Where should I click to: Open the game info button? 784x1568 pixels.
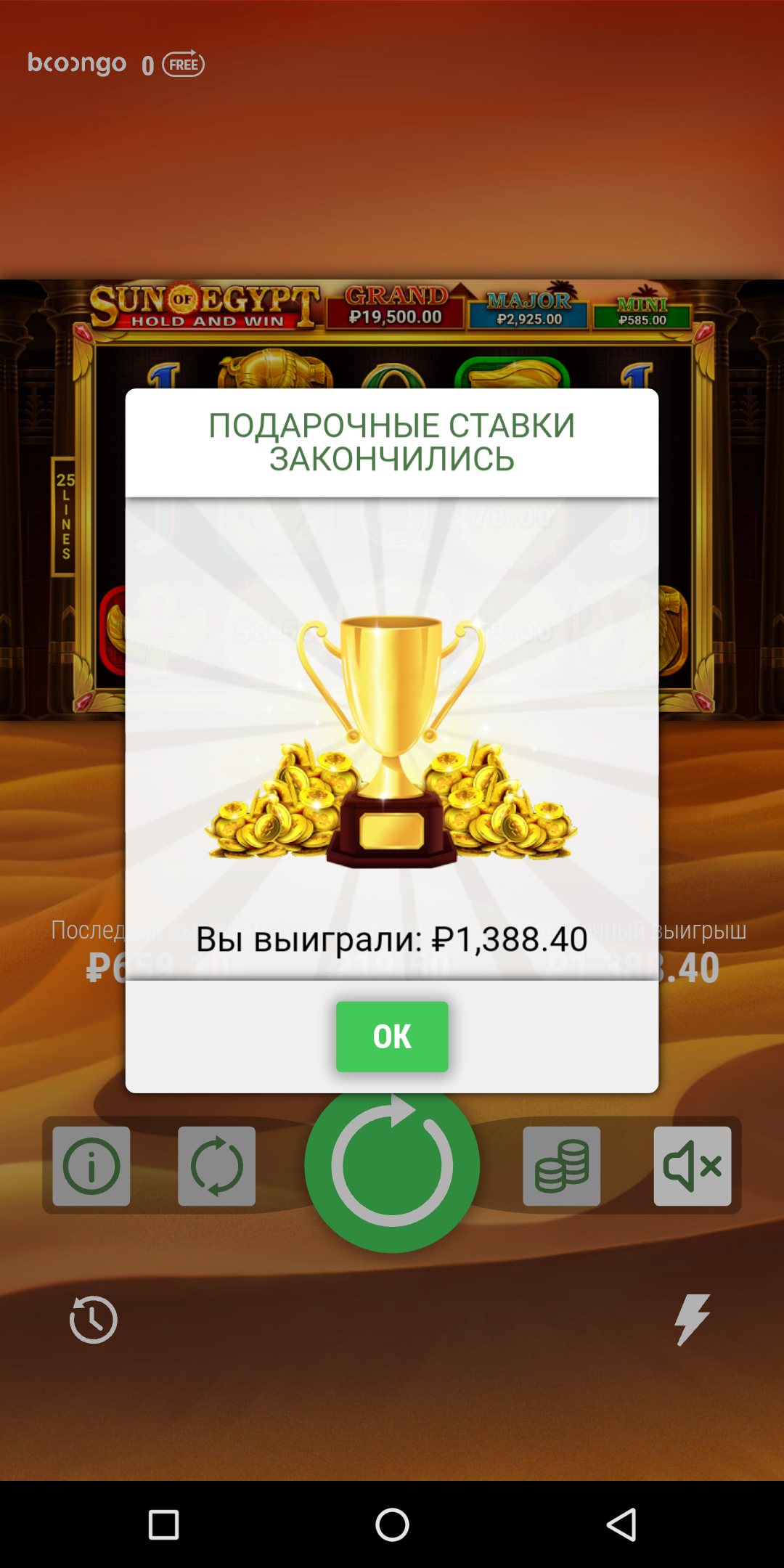91,1166
